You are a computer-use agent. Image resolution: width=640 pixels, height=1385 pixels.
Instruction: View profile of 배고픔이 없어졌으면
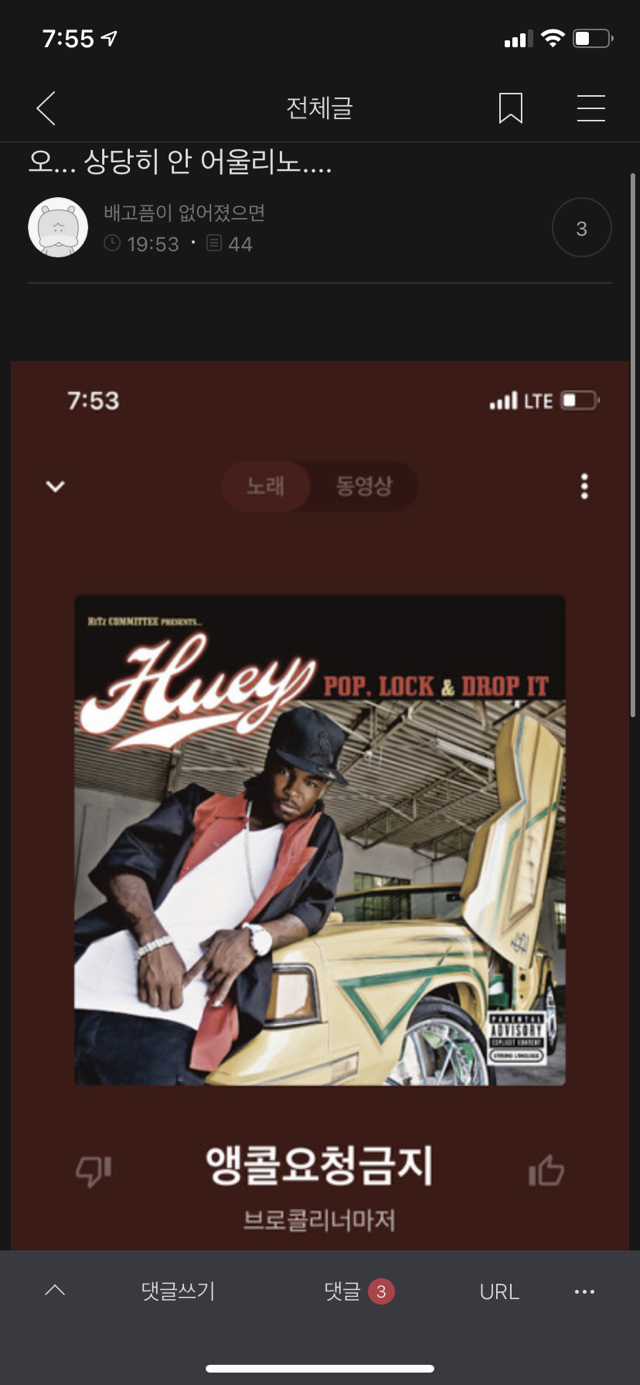click(x=184, y=213)
